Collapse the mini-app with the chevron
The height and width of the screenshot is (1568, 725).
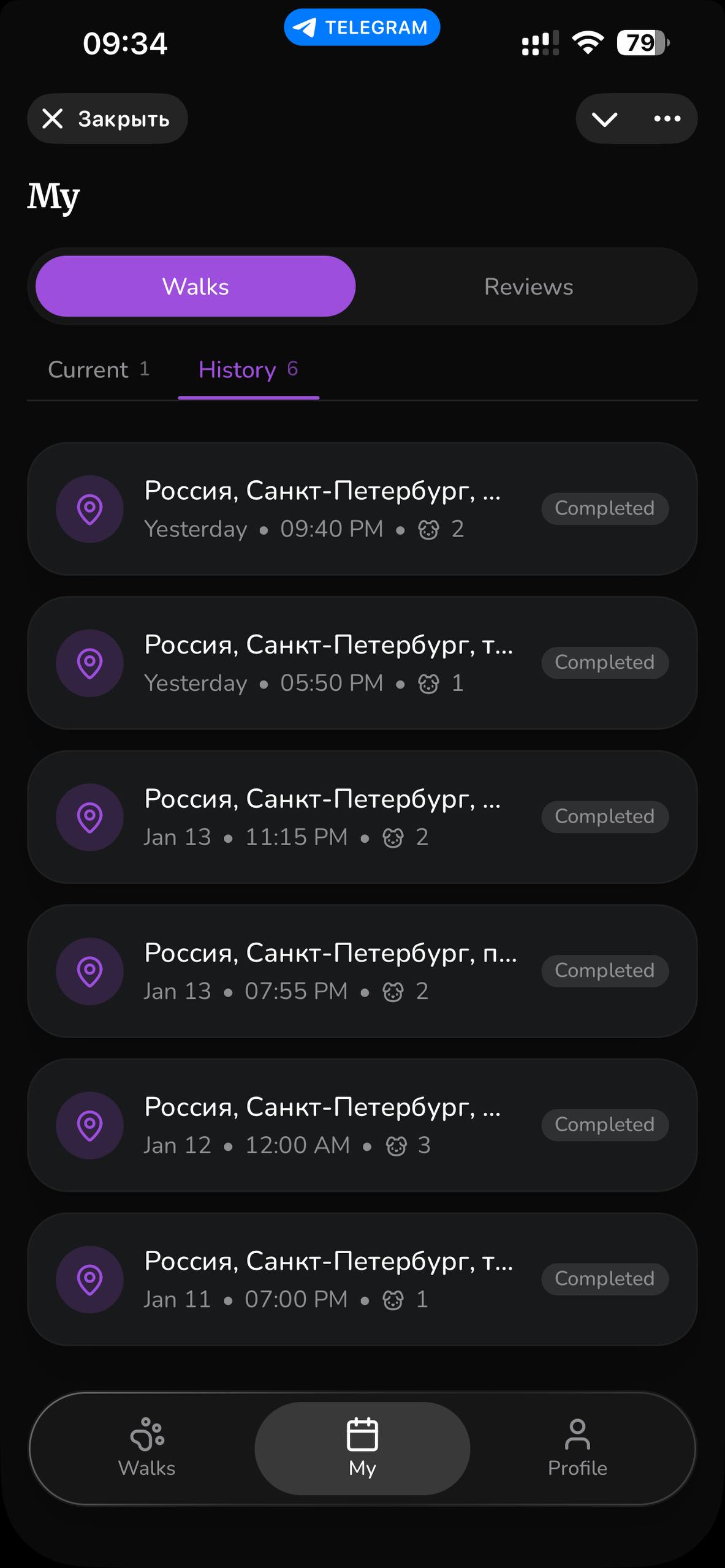click(604, 118)
